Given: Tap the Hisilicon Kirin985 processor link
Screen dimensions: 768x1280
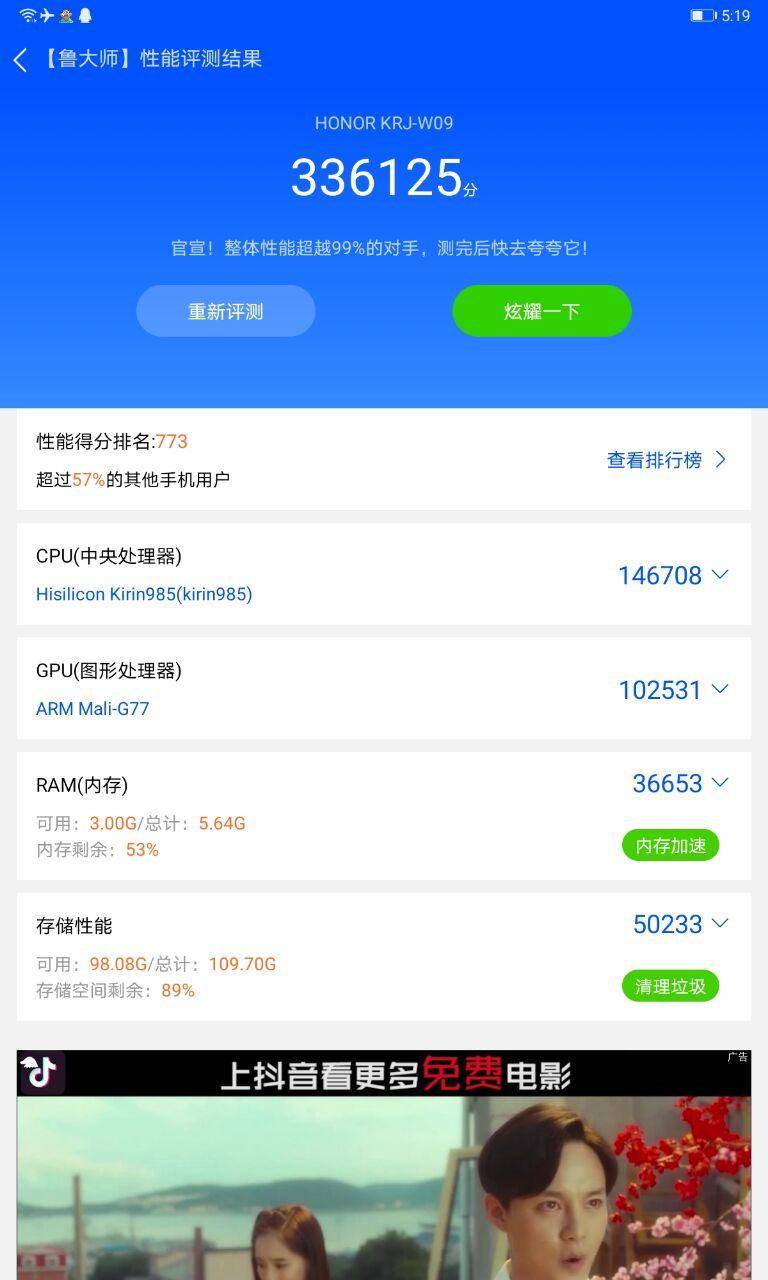Looking at the screenshot, I should pos(143,594).
